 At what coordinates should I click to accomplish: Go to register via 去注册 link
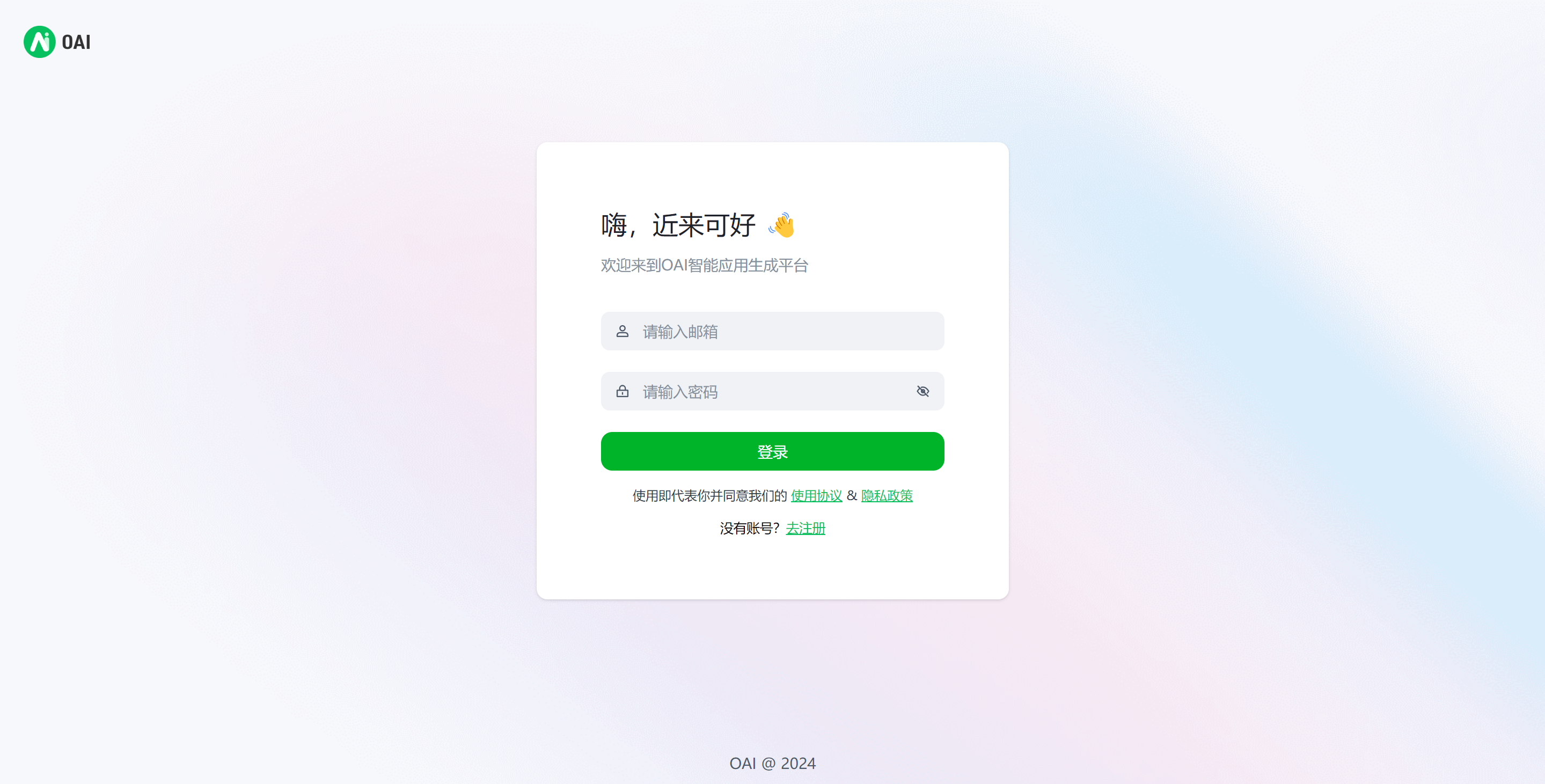[805, 529]
